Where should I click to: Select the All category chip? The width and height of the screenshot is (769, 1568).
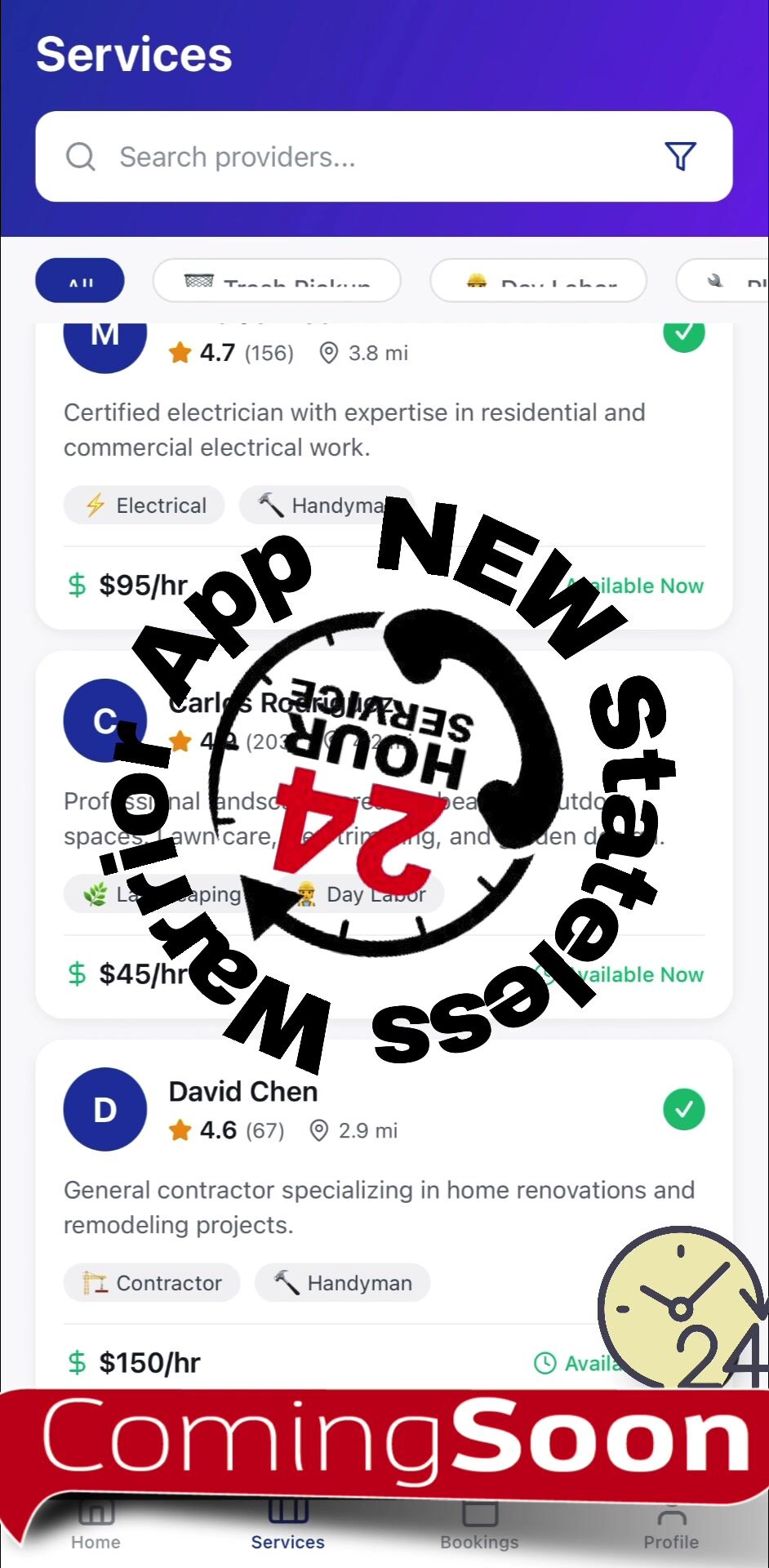point(80,282)
